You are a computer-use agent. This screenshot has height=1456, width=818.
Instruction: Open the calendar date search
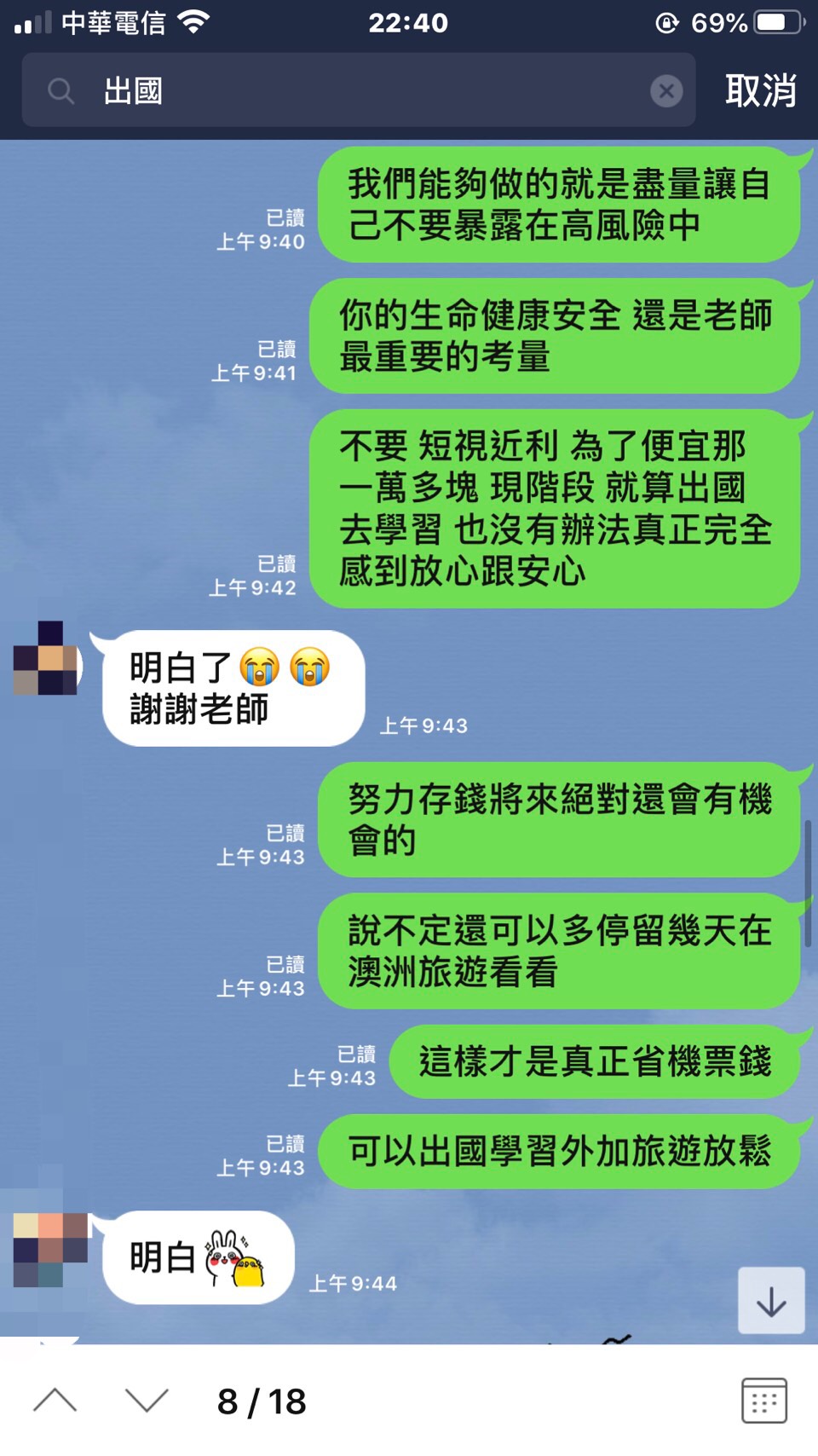[x=763, y=1401]
